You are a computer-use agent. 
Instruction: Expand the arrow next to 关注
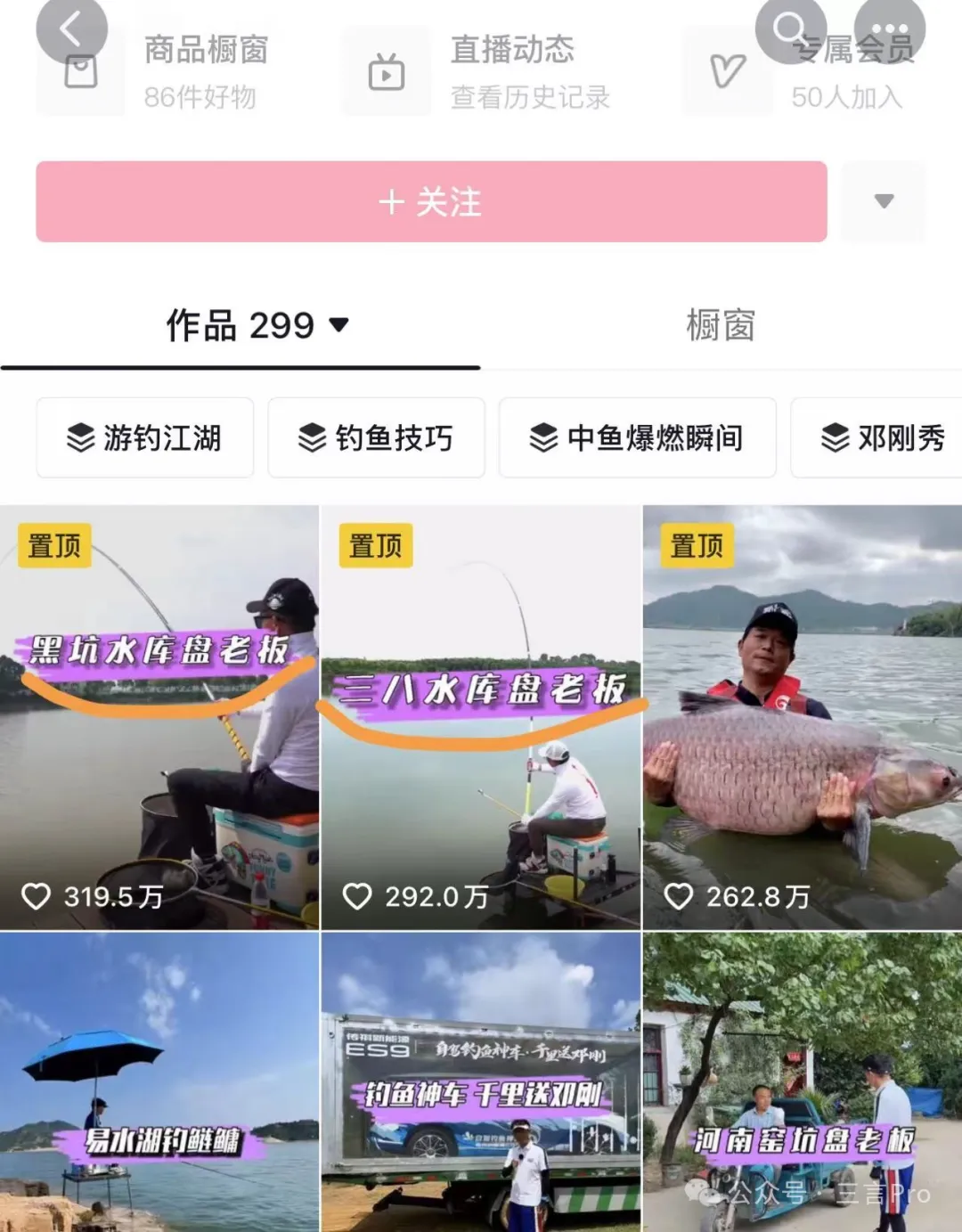[884, 201]
